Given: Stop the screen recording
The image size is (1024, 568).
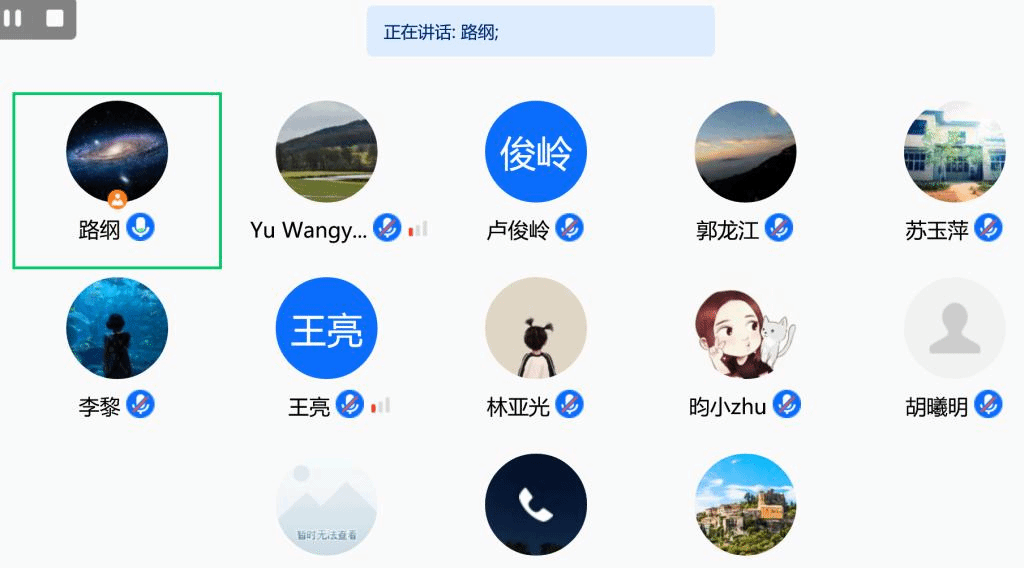Looking at the screenshot, I should (55, 18).
